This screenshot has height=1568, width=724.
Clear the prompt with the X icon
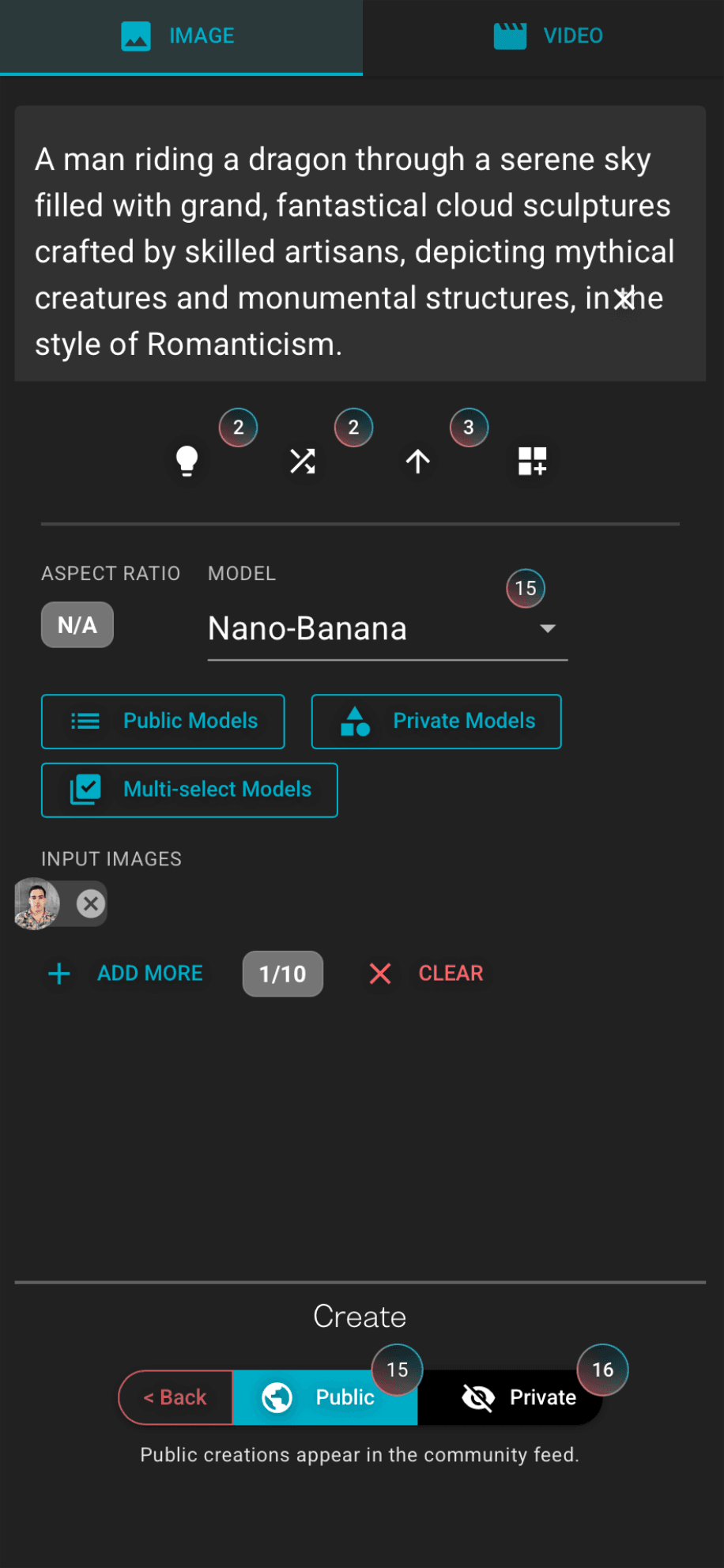click(x=624, y=299)
